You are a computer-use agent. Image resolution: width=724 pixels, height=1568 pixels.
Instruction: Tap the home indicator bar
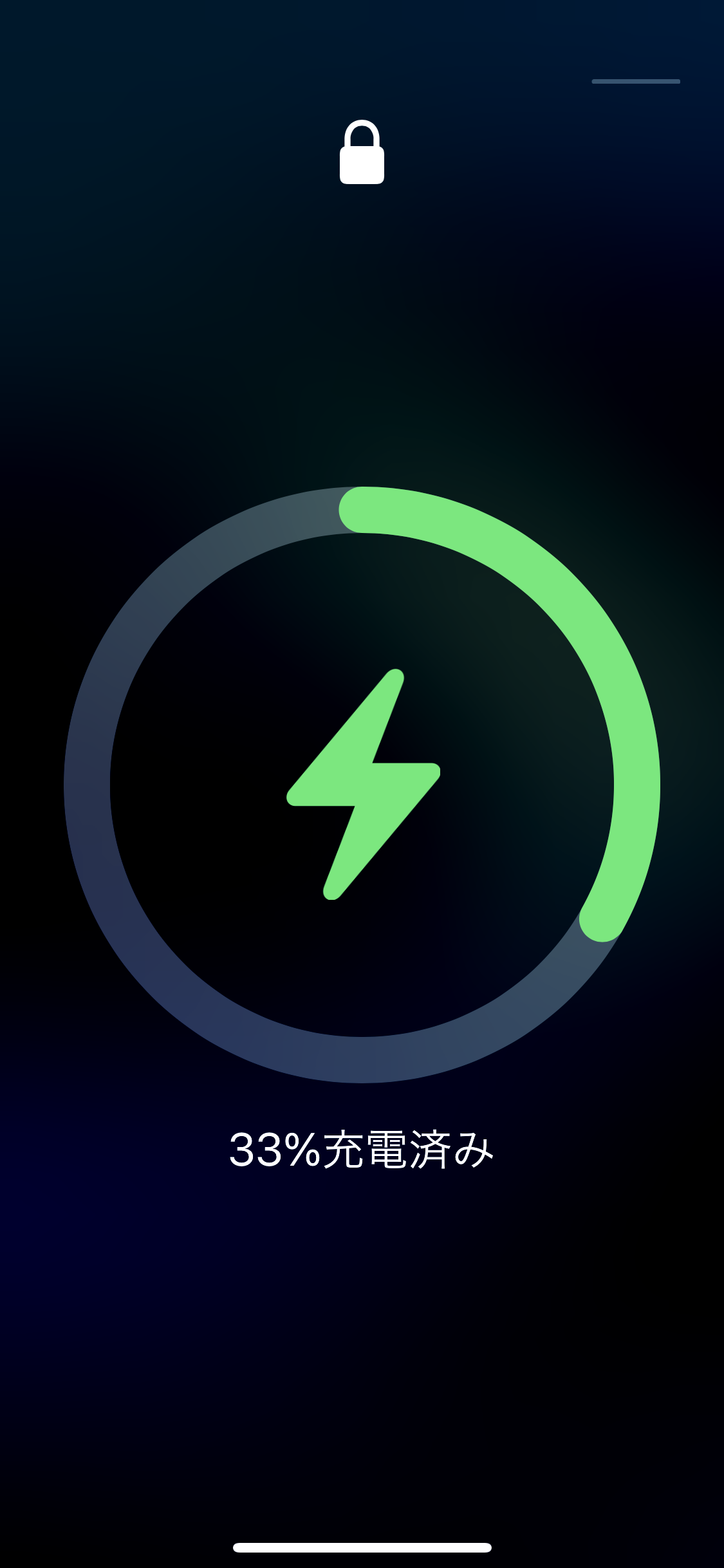pyautogui.click(x=362, y=1547)
